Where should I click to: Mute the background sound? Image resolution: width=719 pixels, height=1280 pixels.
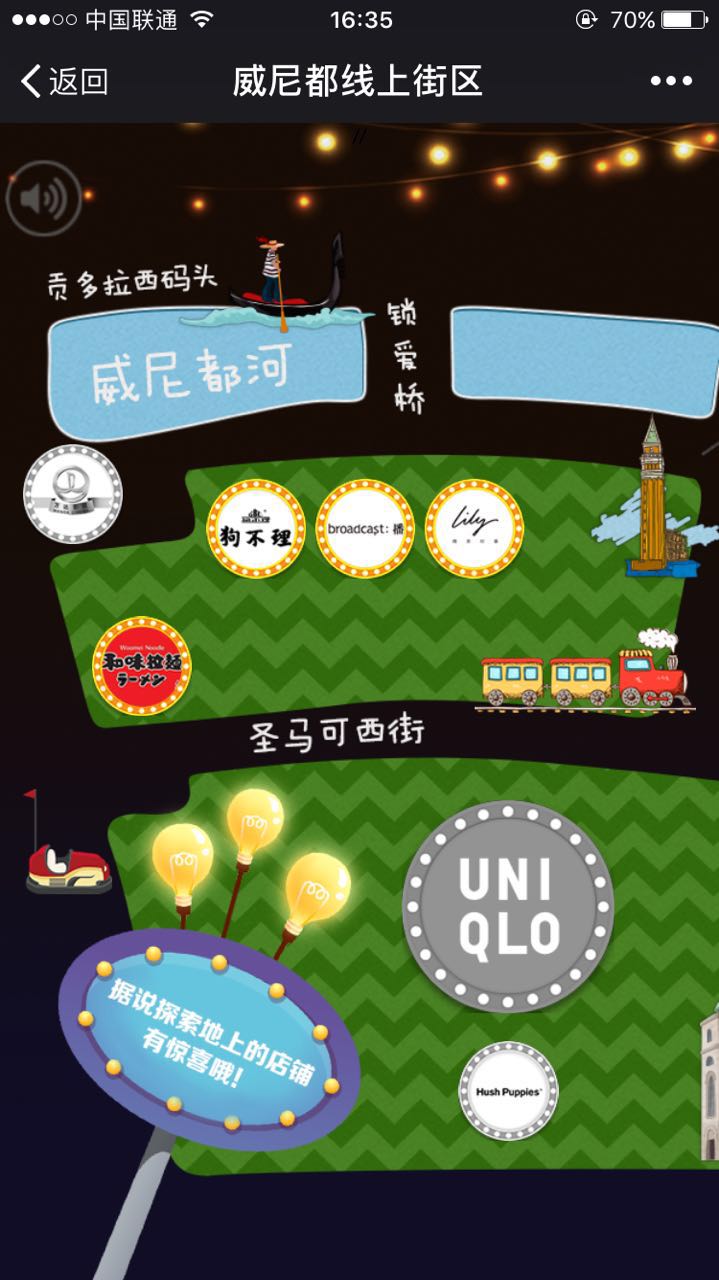(x=43, y=198)
